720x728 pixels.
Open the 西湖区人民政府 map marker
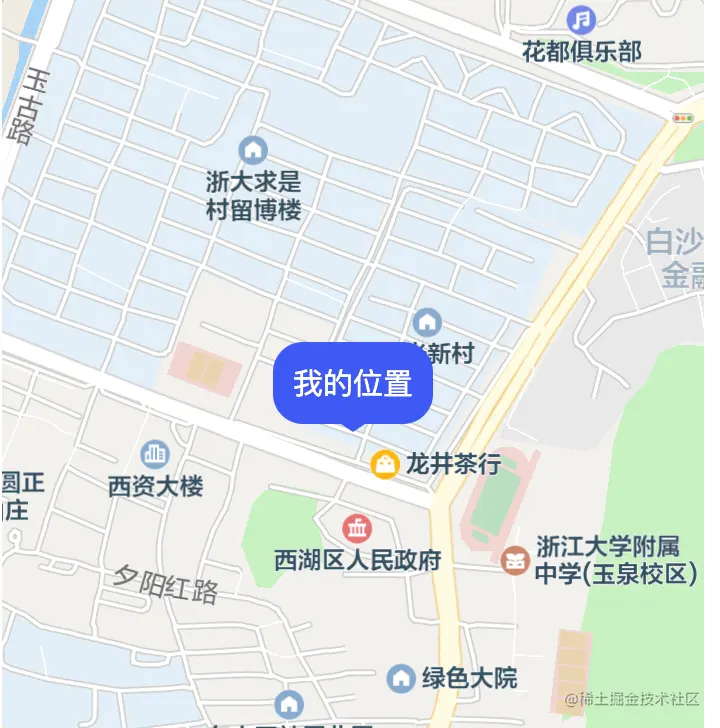point(356,528)
